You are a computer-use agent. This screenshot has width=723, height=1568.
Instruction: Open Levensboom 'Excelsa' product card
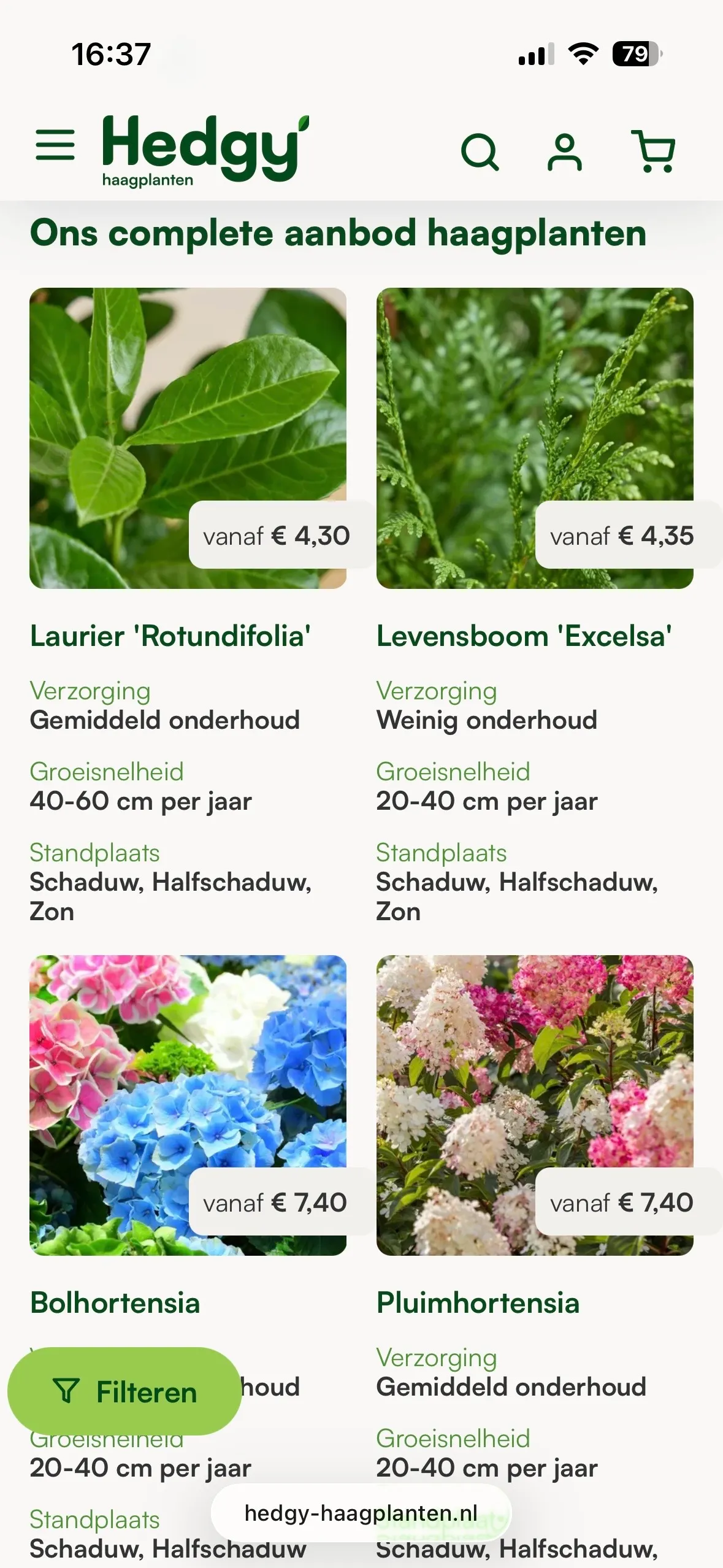pos(534,439)
